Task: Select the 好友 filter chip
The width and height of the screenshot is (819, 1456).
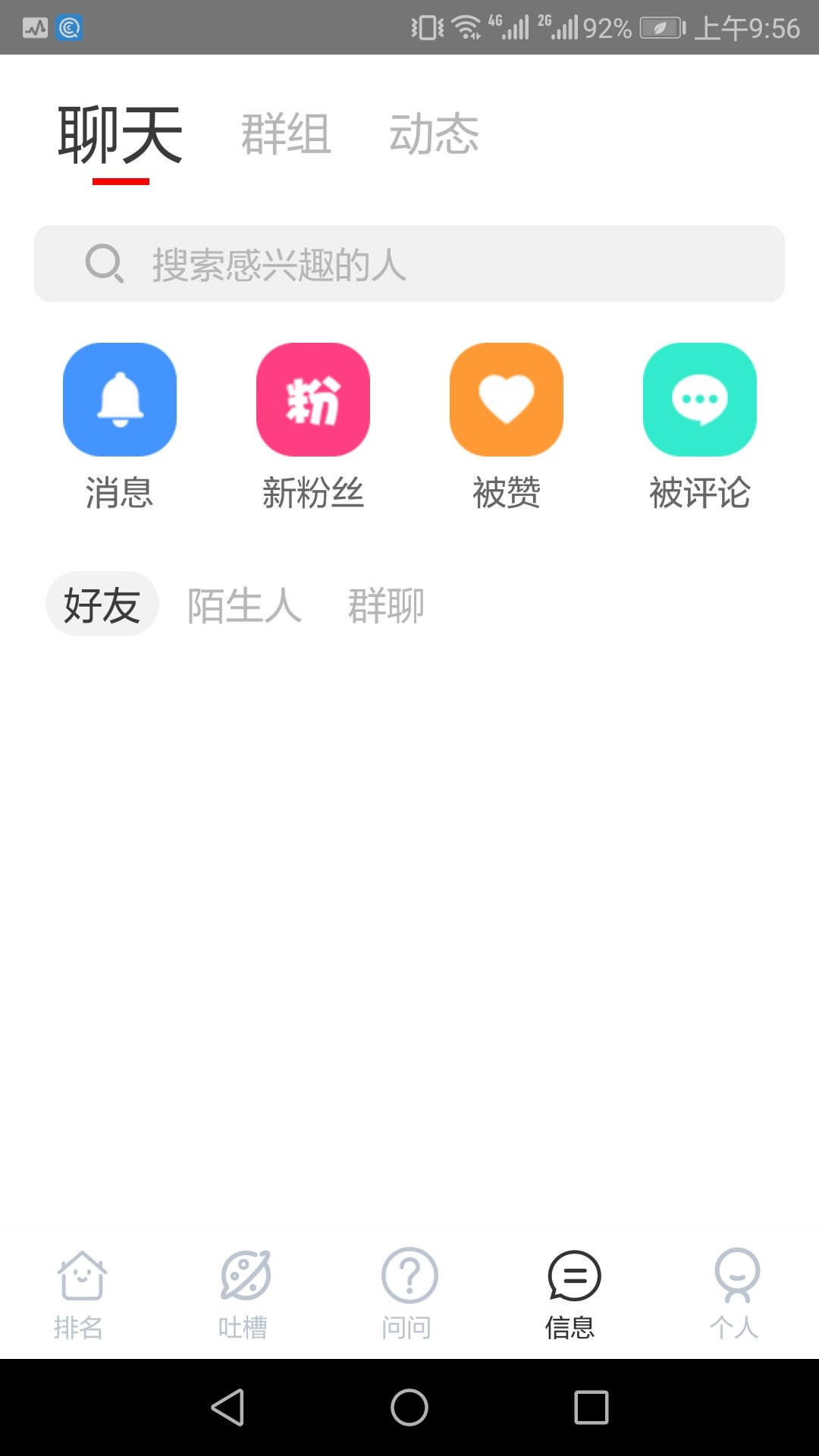Action: [x=102, y=604]
